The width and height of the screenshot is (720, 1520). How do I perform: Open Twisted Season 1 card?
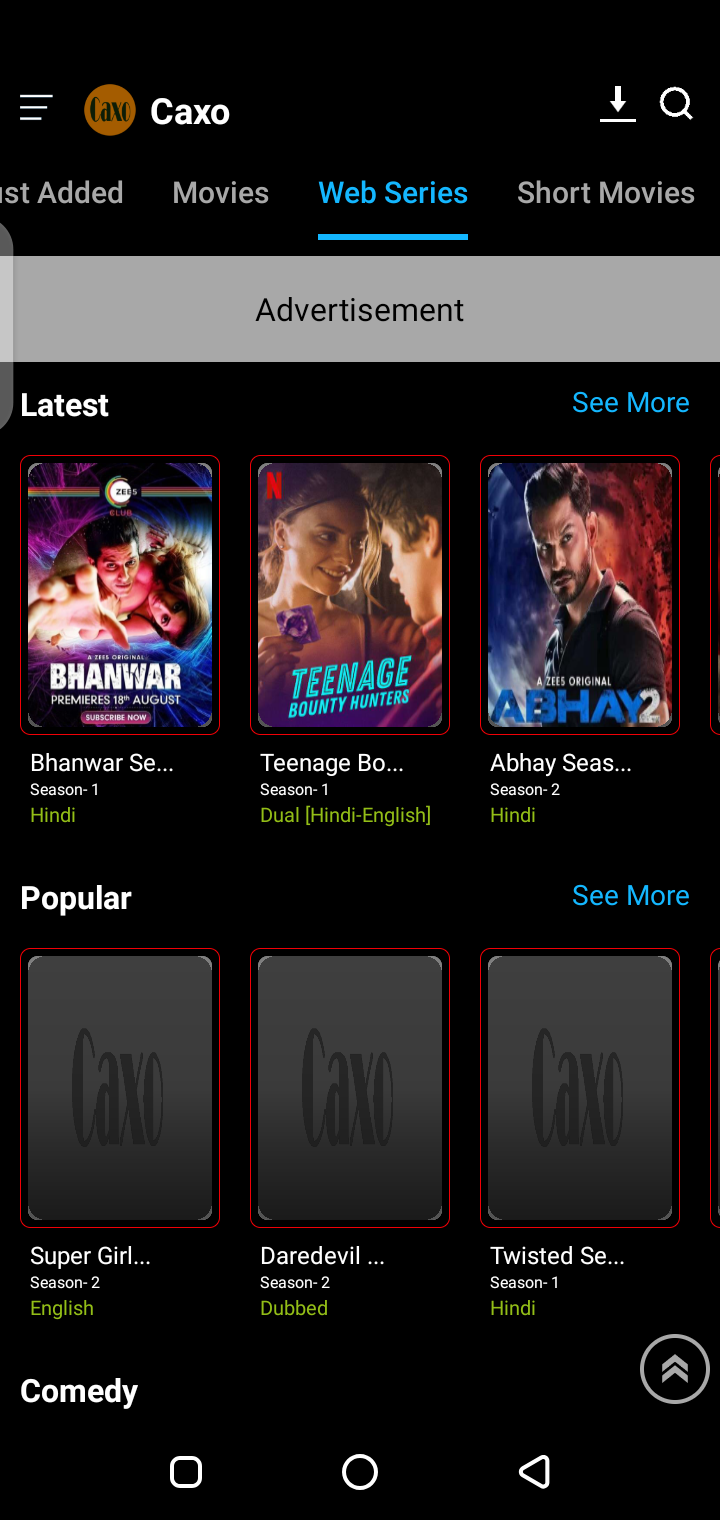[x=580, y=1088]
